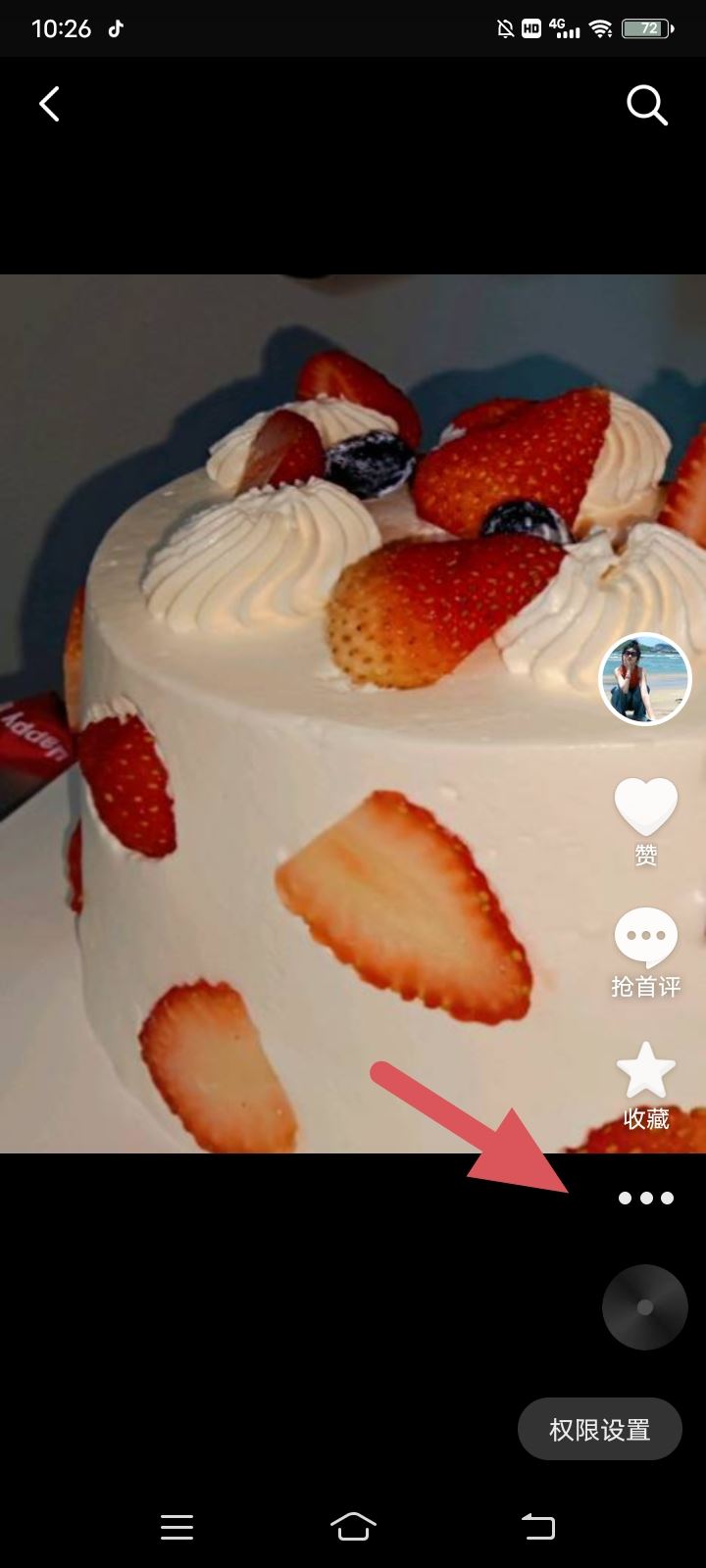This screenshot has height=1568, width=706.
Task: Like this video with the heart
Action: 645,808
